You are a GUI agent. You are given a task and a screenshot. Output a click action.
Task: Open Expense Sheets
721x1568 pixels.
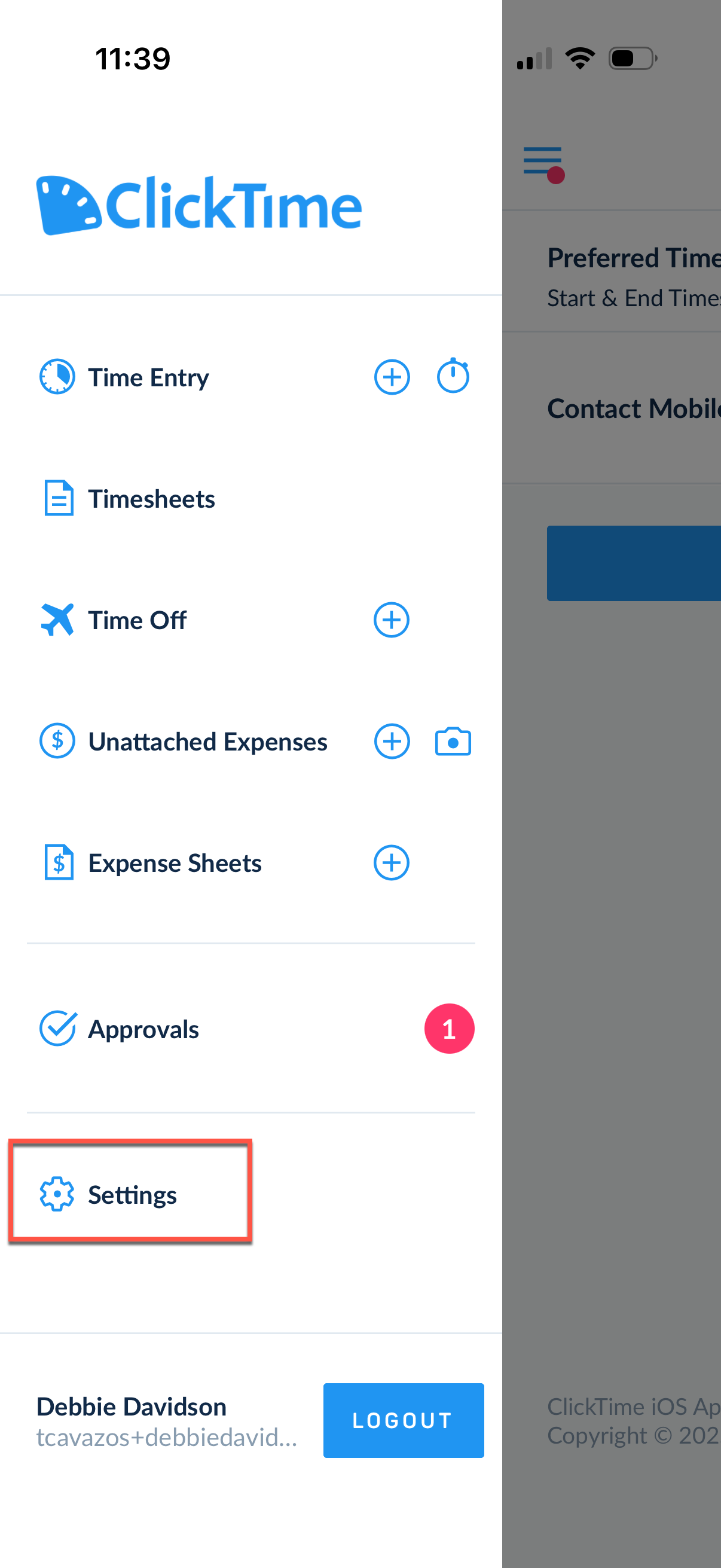(175, 863)
